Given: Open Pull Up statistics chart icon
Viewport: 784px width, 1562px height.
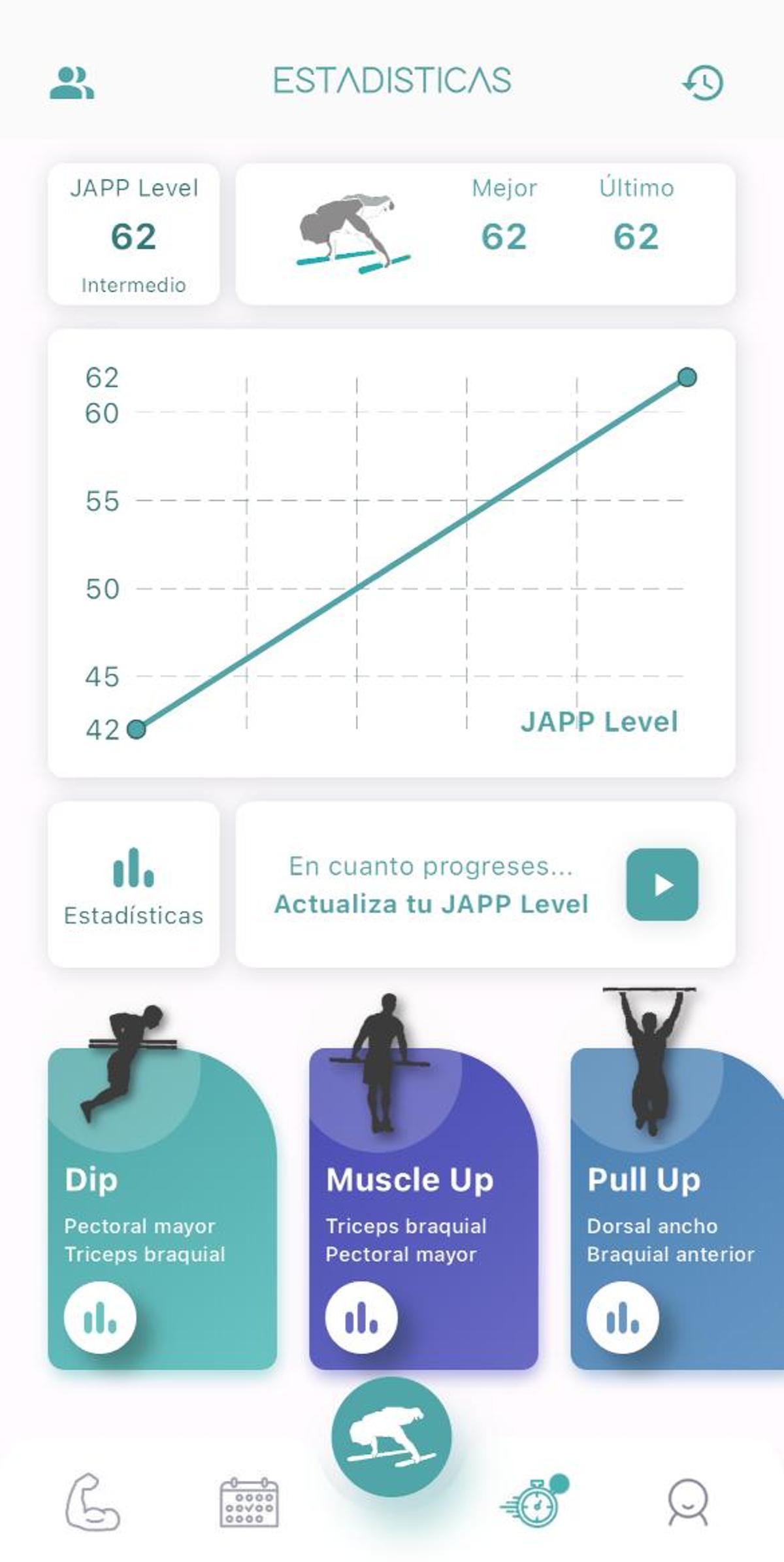Looking at the screenshot, I should tap(625, 1318).
